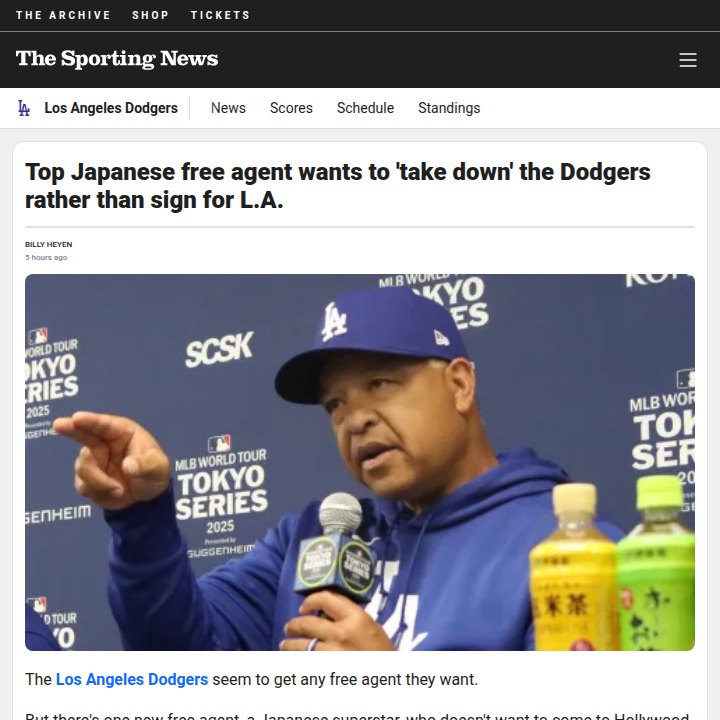Open the Standings tab
The image size is (720, 720).
pos(449,108)
